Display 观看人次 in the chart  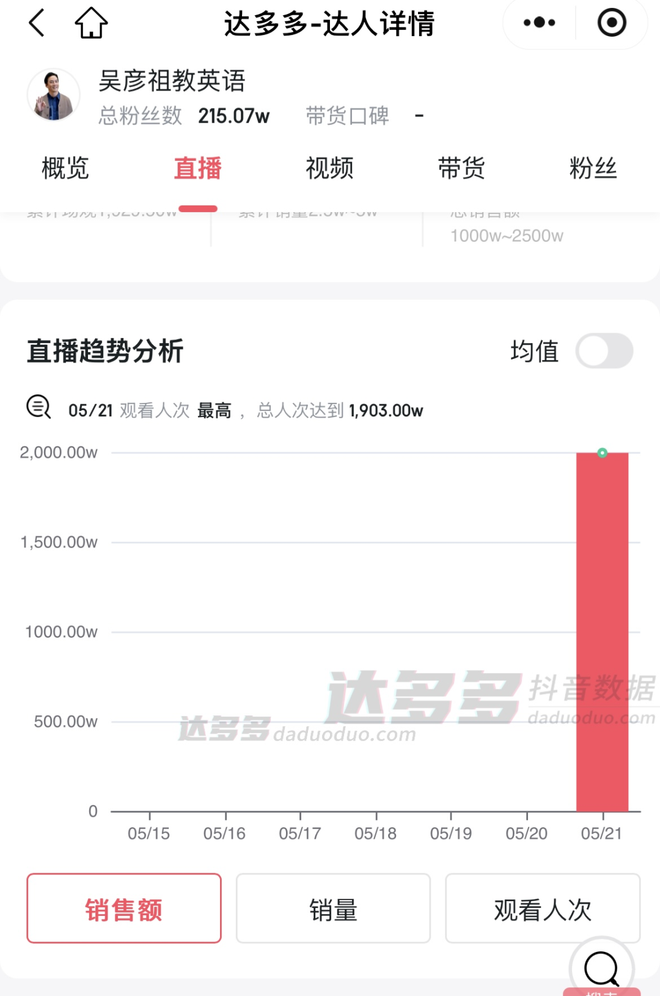pyautogui.click(x=542, y=909)
